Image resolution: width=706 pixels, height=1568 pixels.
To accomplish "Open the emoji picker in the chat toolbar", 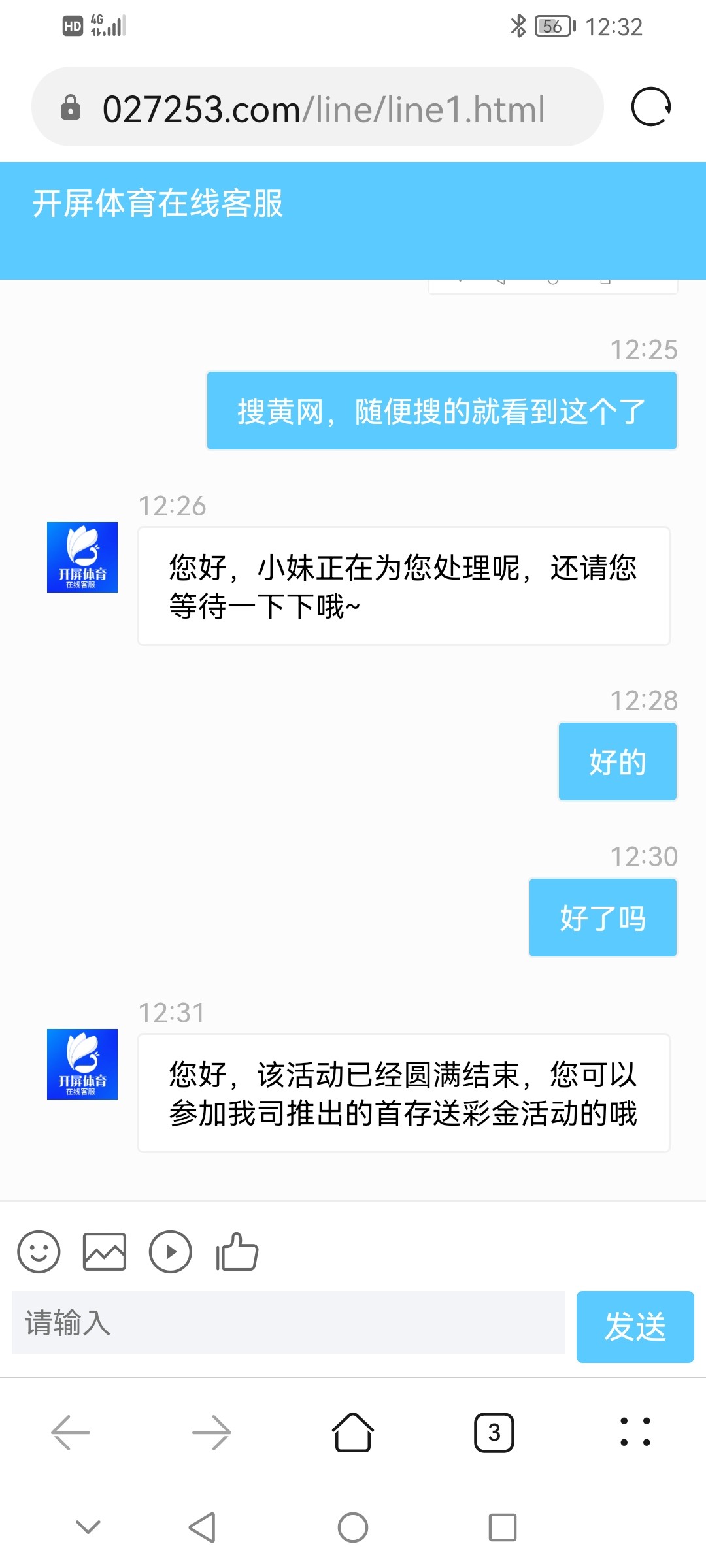I will [39, 1252].
